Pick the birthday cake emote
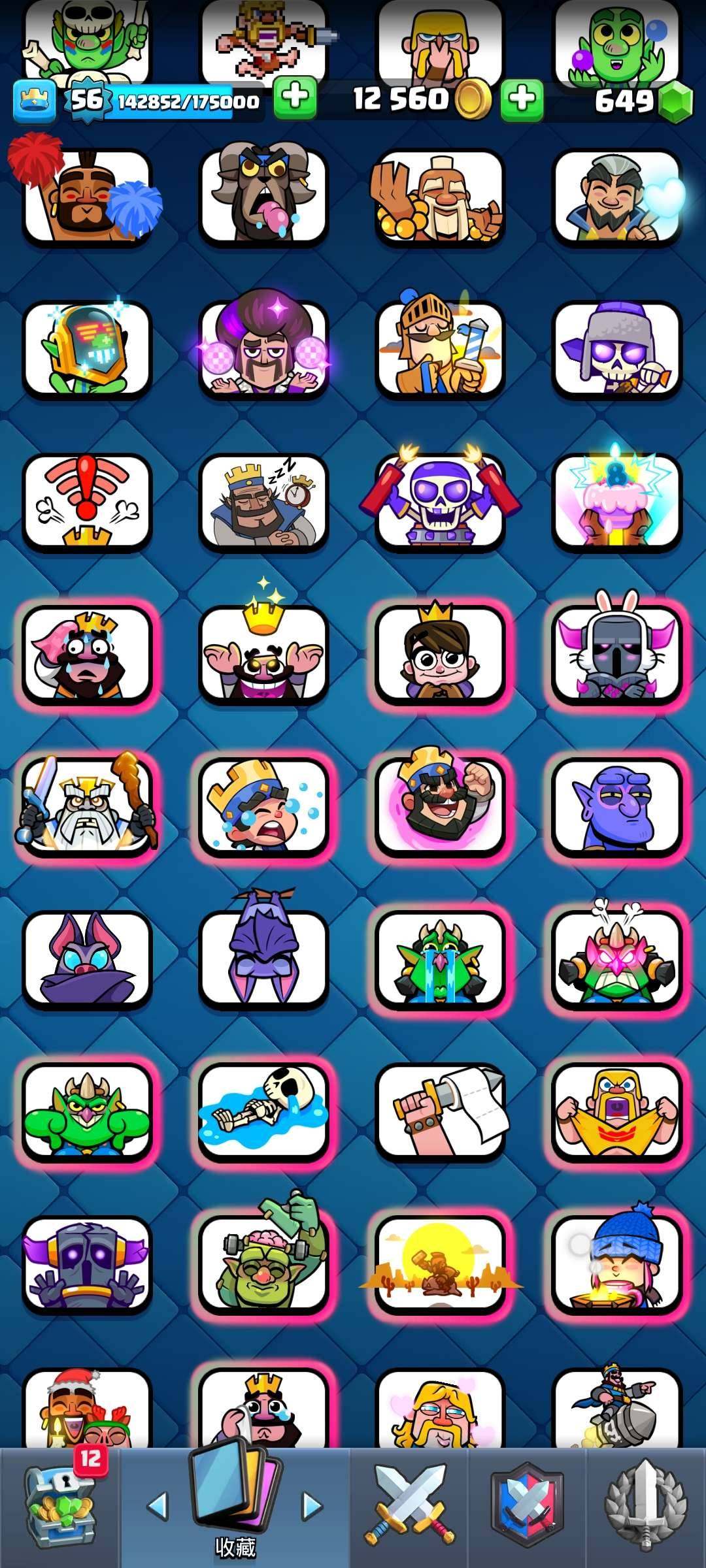 [616, 501]
